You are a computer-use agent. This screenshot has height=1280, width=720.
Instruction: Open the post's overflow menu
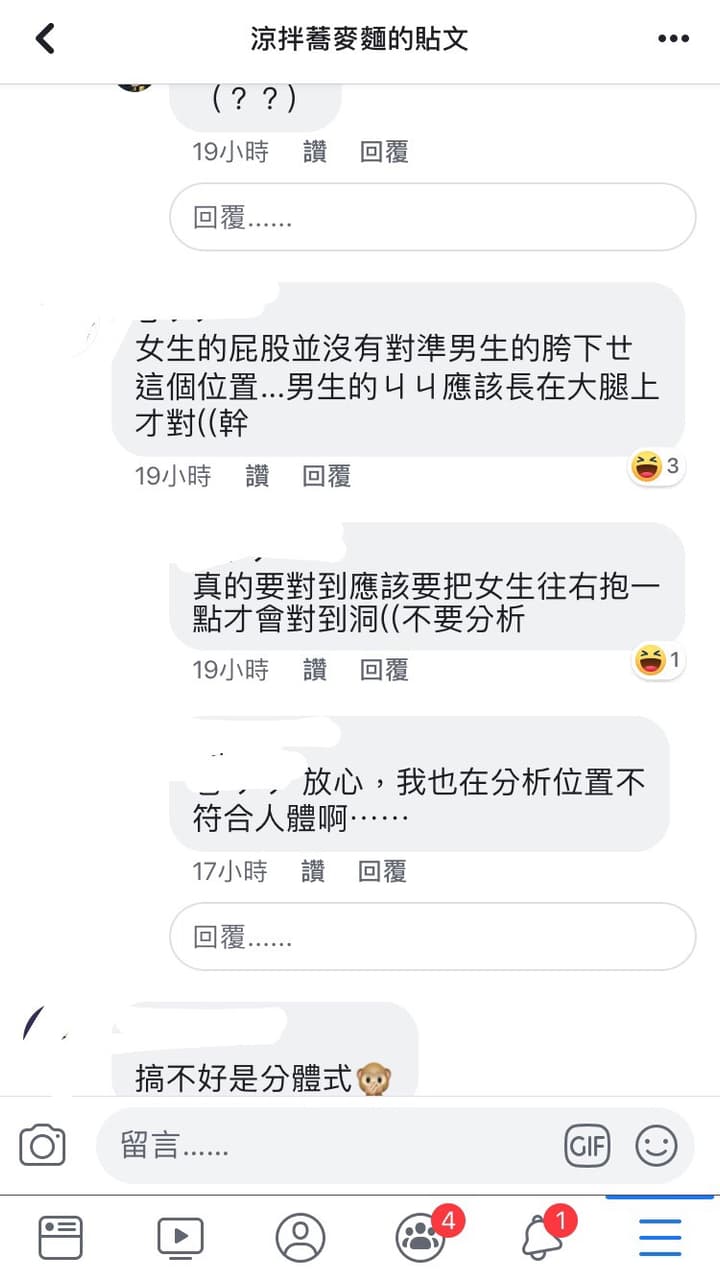pyautogui.click(x=673, y=39)
